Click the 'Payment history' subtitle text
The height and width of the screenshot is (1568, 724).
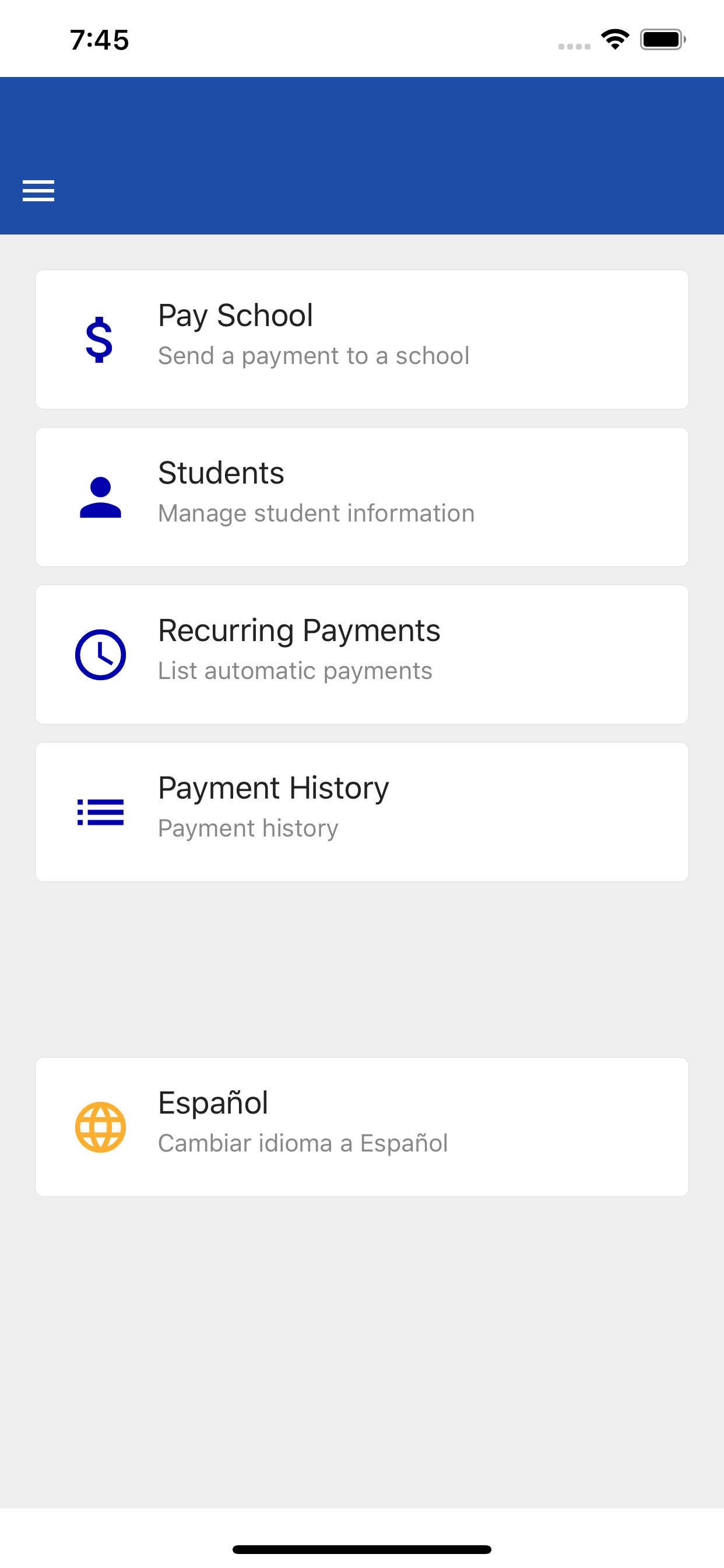coord(248,827)
